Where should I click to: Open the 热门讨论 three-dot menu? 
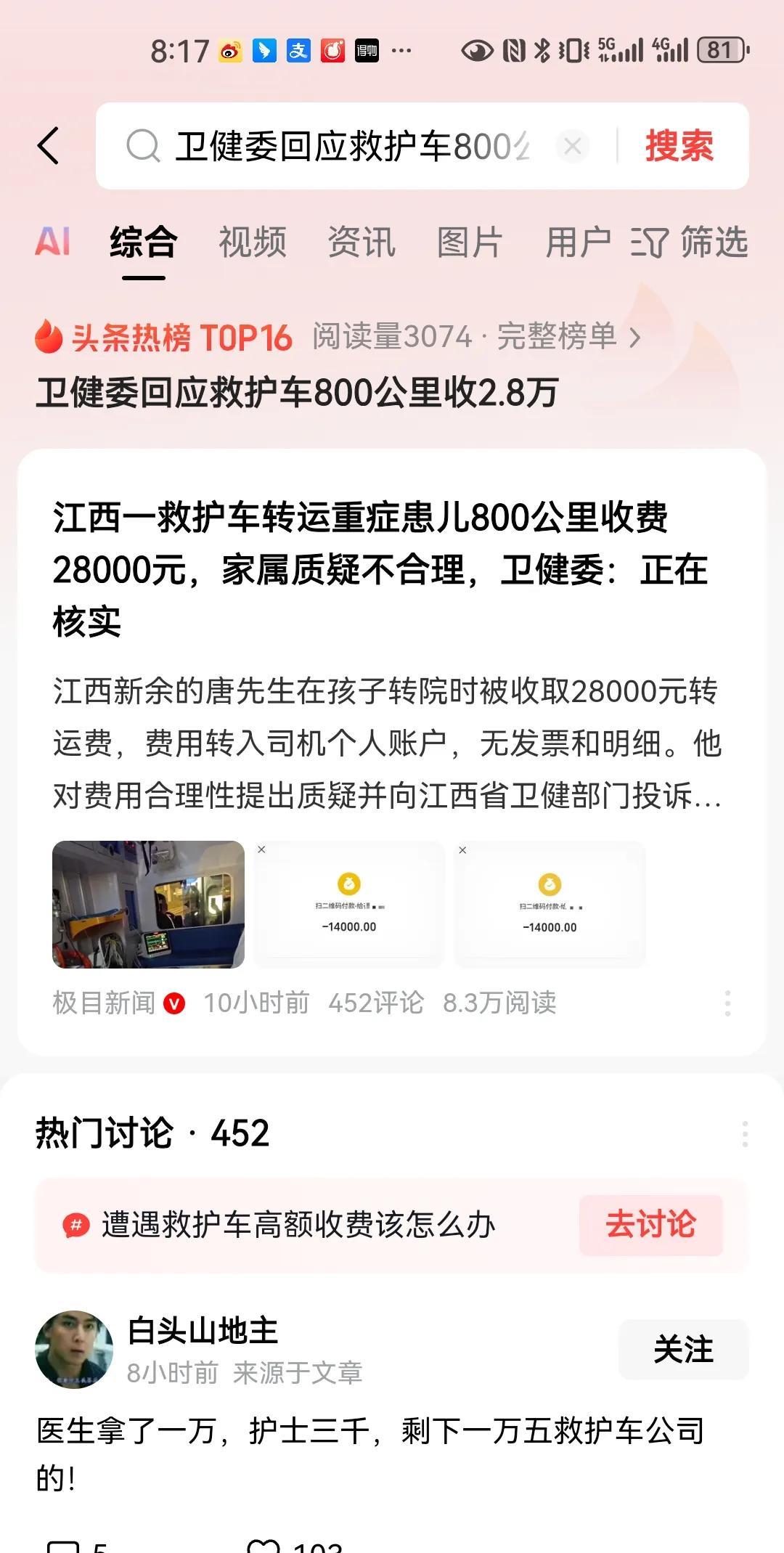click(x=745, y=1133)
